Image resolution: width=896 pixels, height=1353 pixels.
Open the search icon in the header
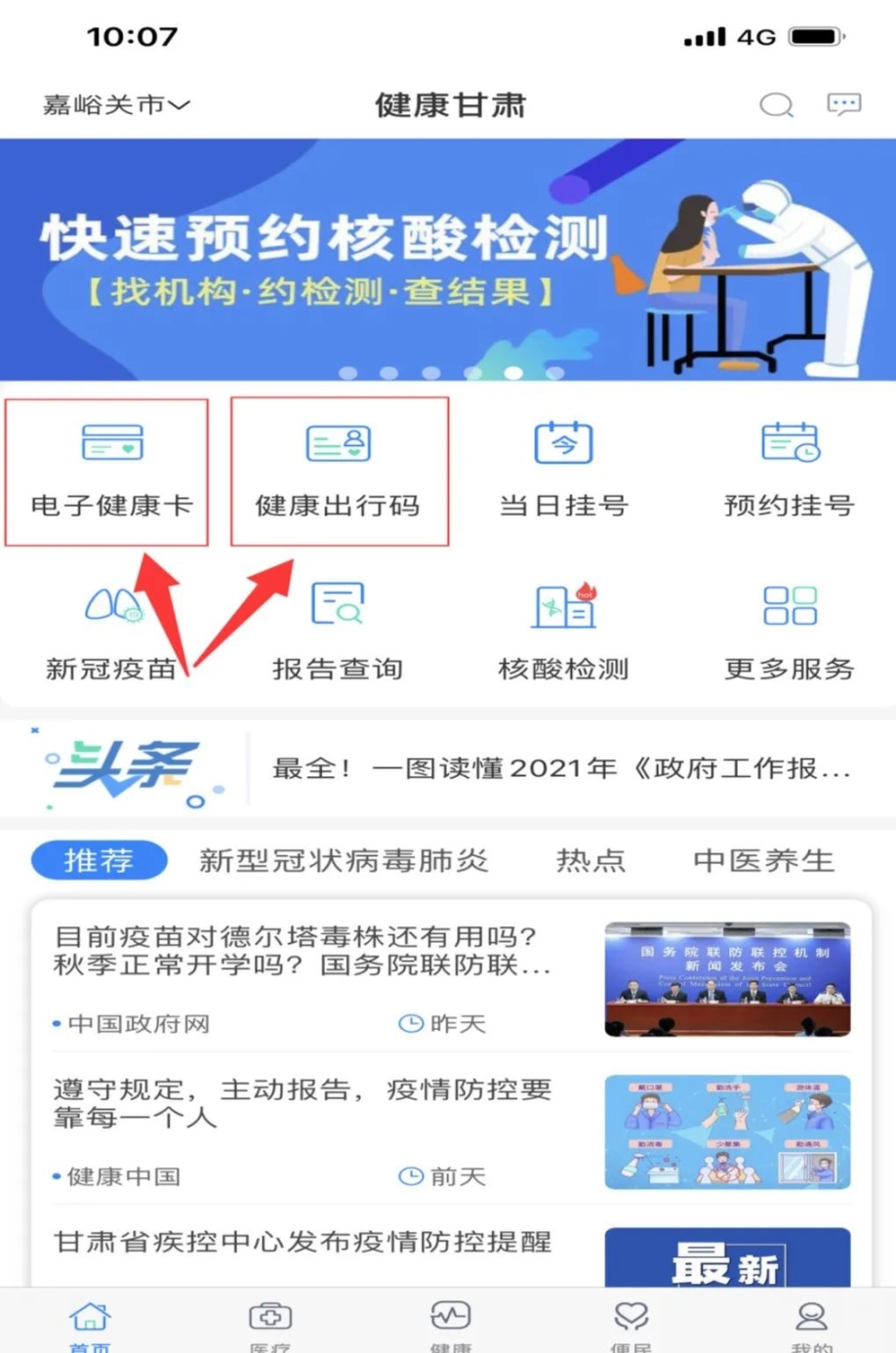click(776, 104)
